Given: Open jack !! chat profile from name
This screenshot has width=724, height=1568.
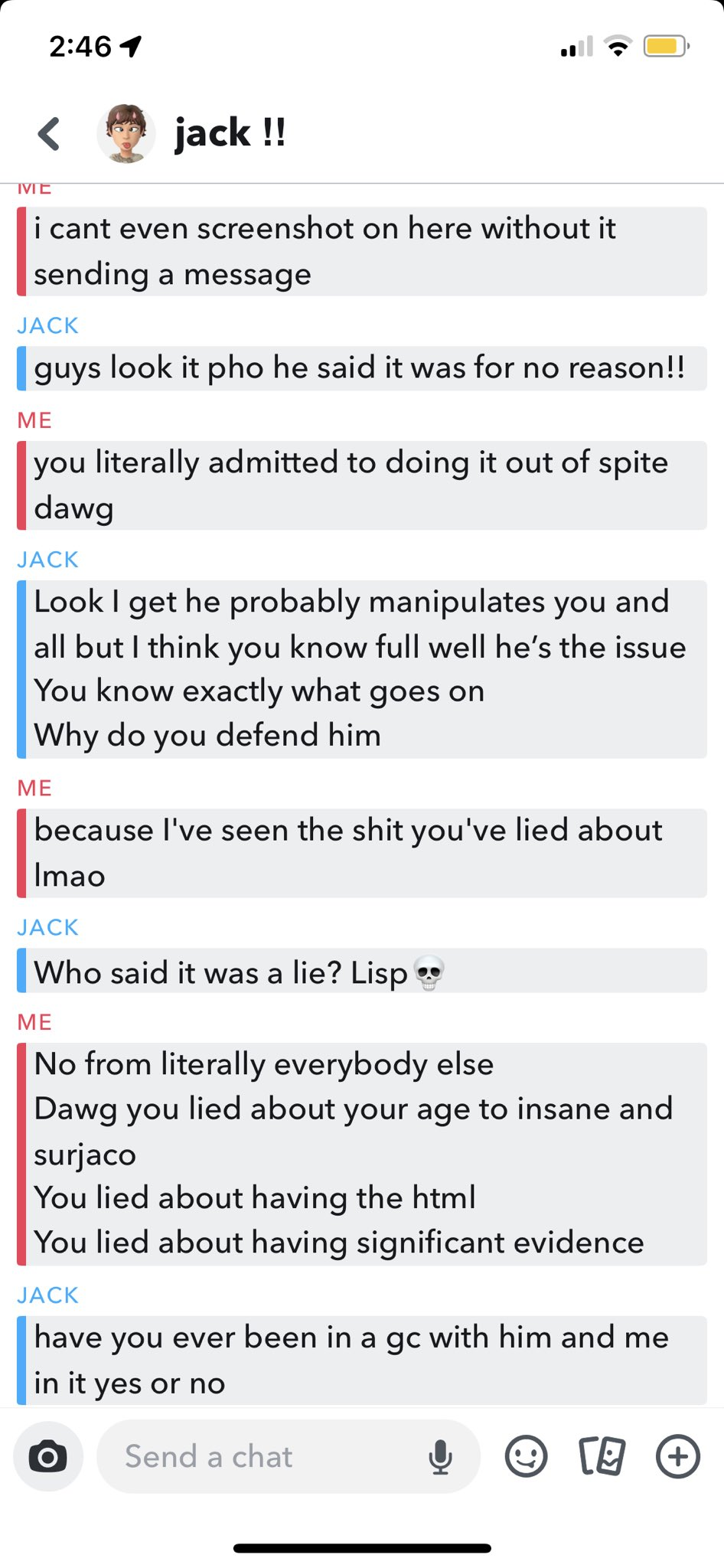Looking at the screenshot, I should [230, 134].
